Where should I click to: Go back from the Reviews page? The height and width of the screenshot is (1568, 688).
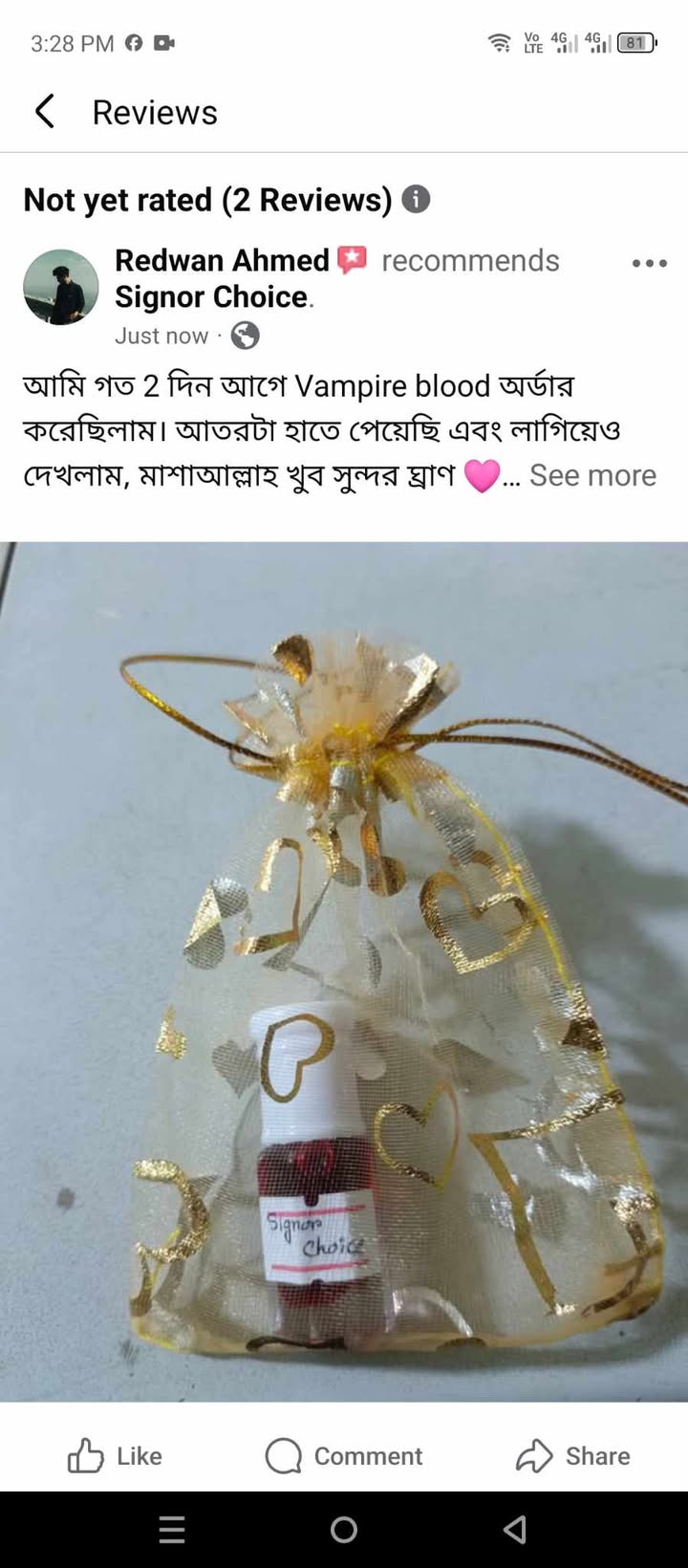click(45, 112)
